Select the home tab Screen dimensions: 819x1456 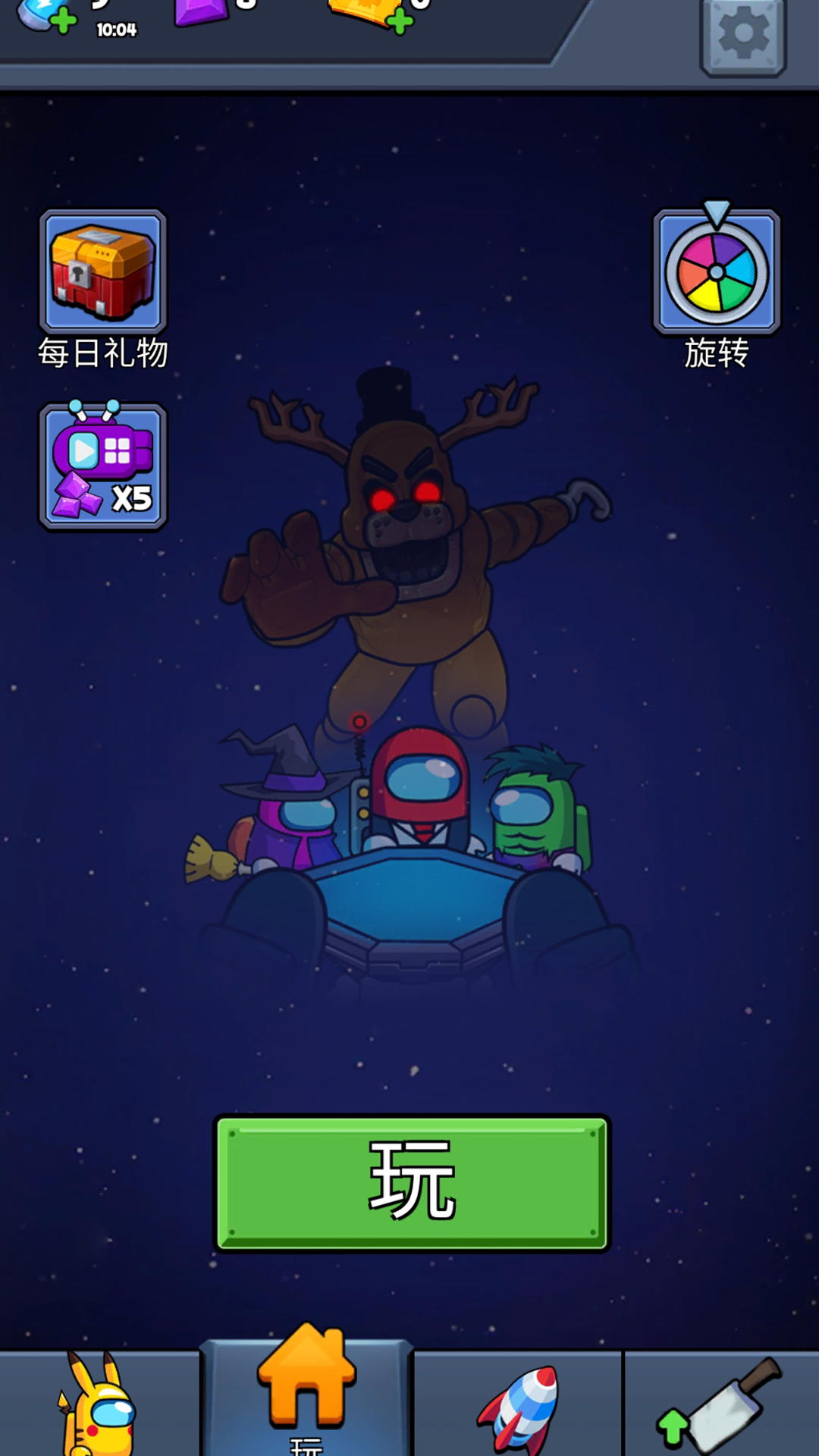pyautogui.click(x=306, y=1395)
